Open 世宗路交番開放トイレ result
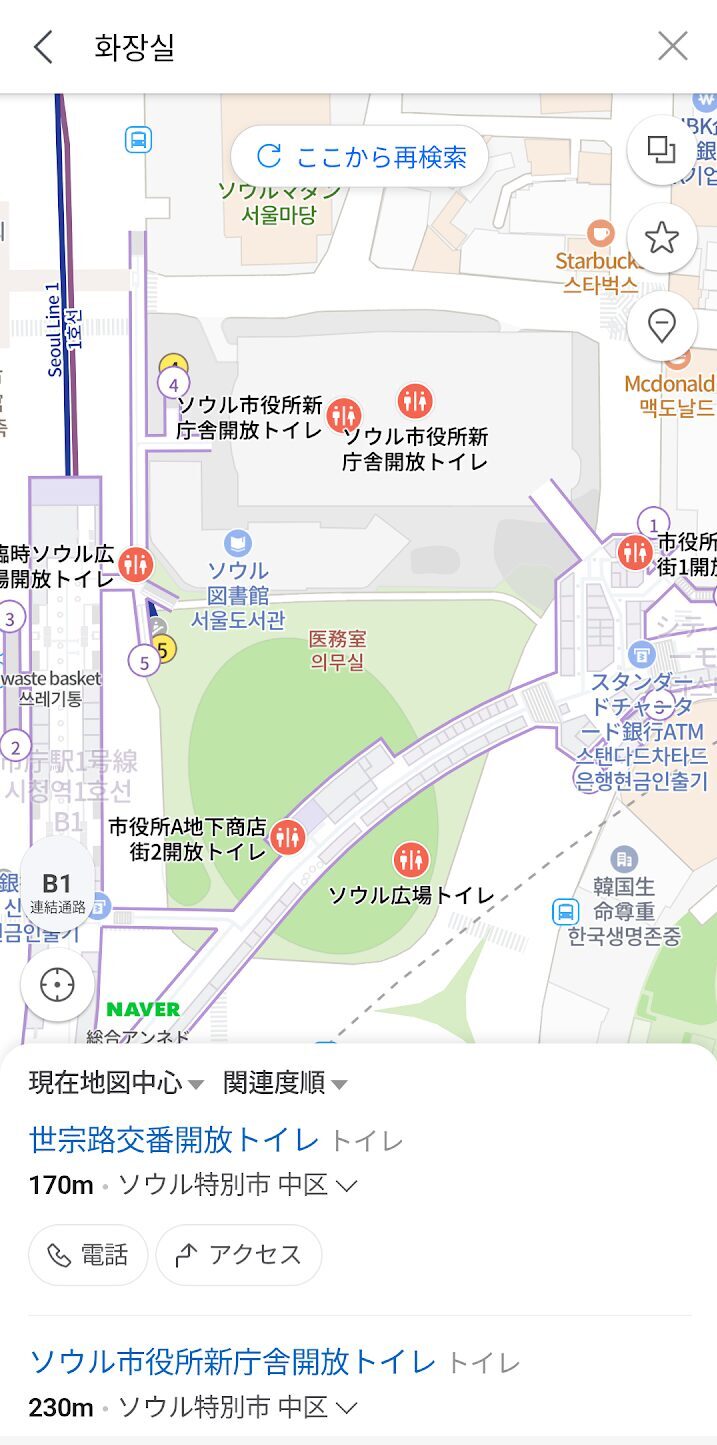 coord(174,1139)
